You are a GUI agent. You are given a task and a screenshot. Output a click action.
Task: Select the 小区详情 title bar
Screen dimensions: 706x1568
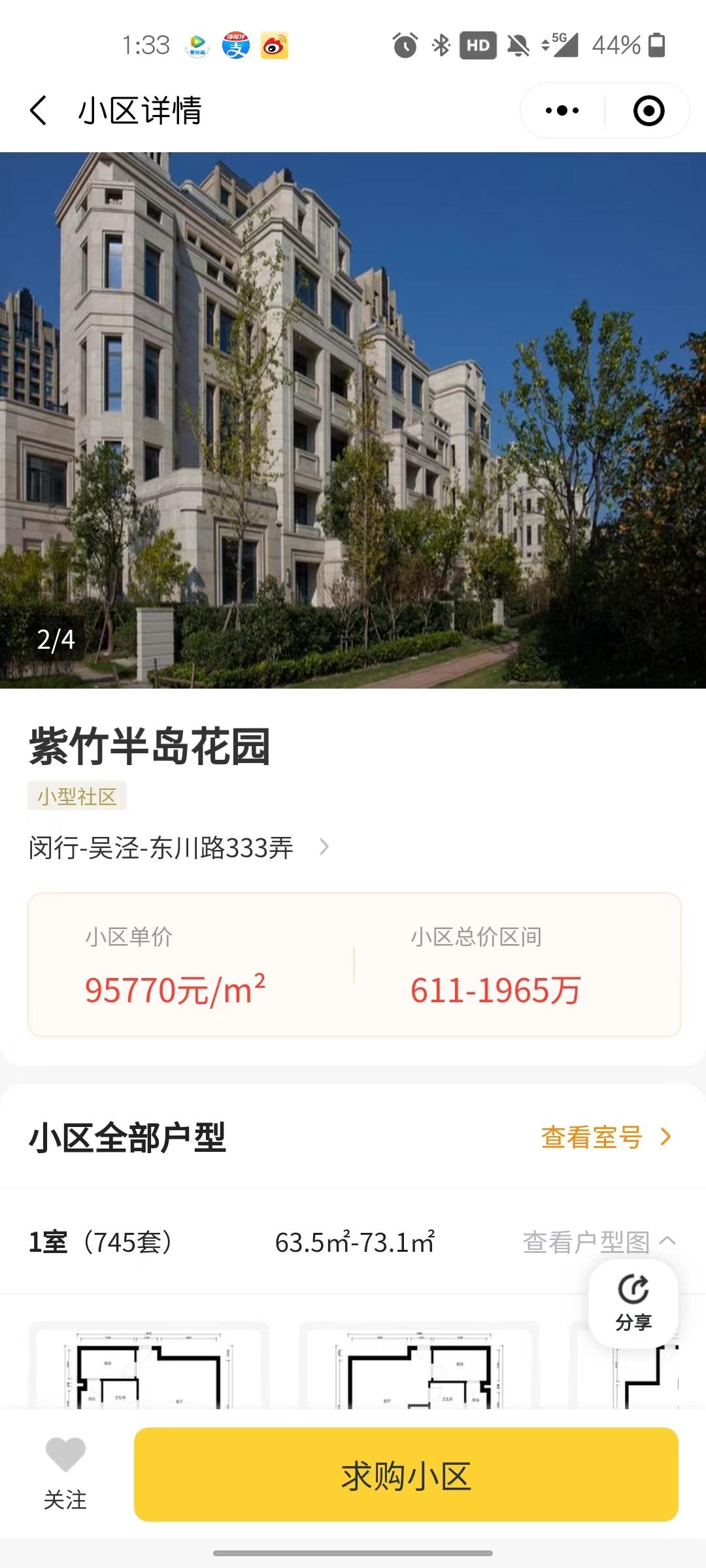pyautogui.click(x=139, y=110)
